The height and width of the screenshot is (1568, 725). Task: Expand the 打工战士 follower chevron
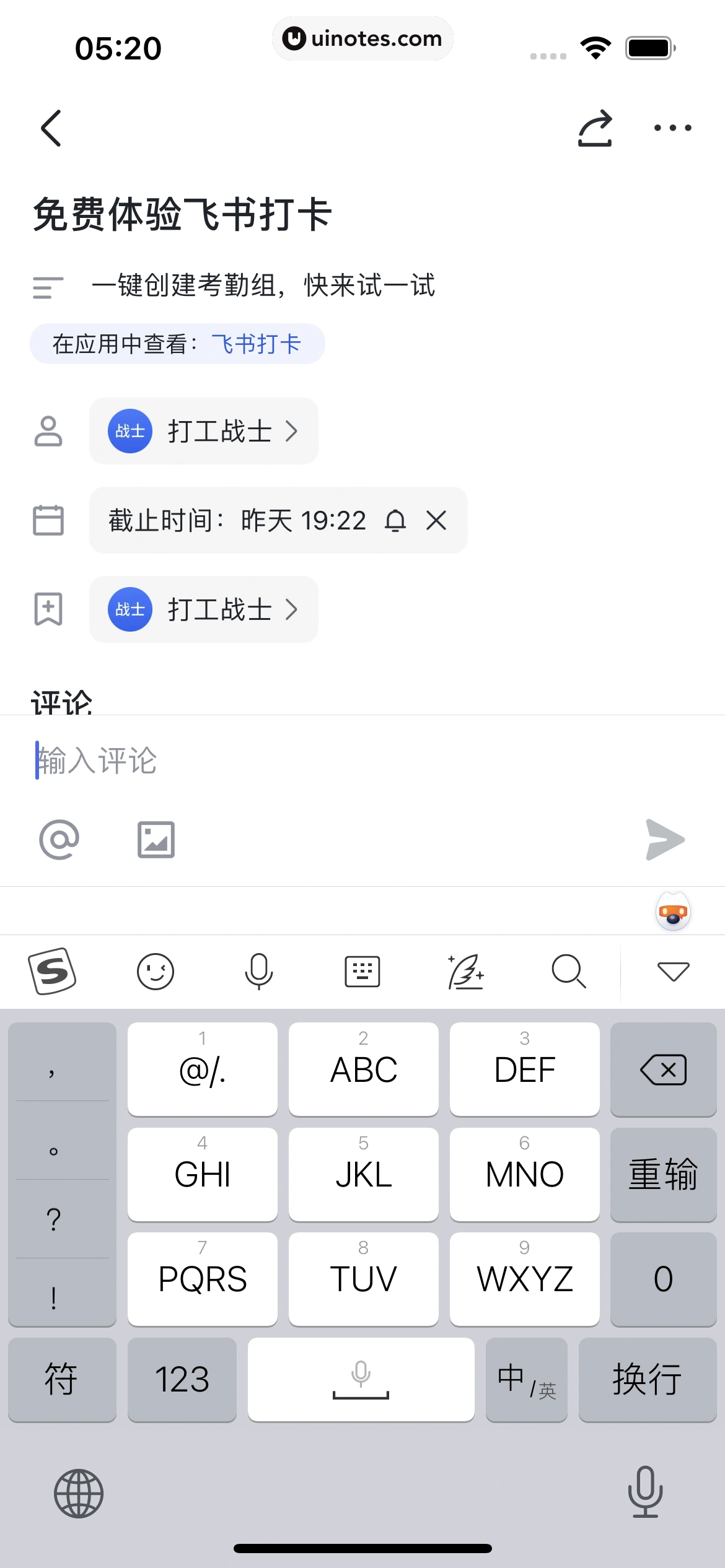point(291,609)
